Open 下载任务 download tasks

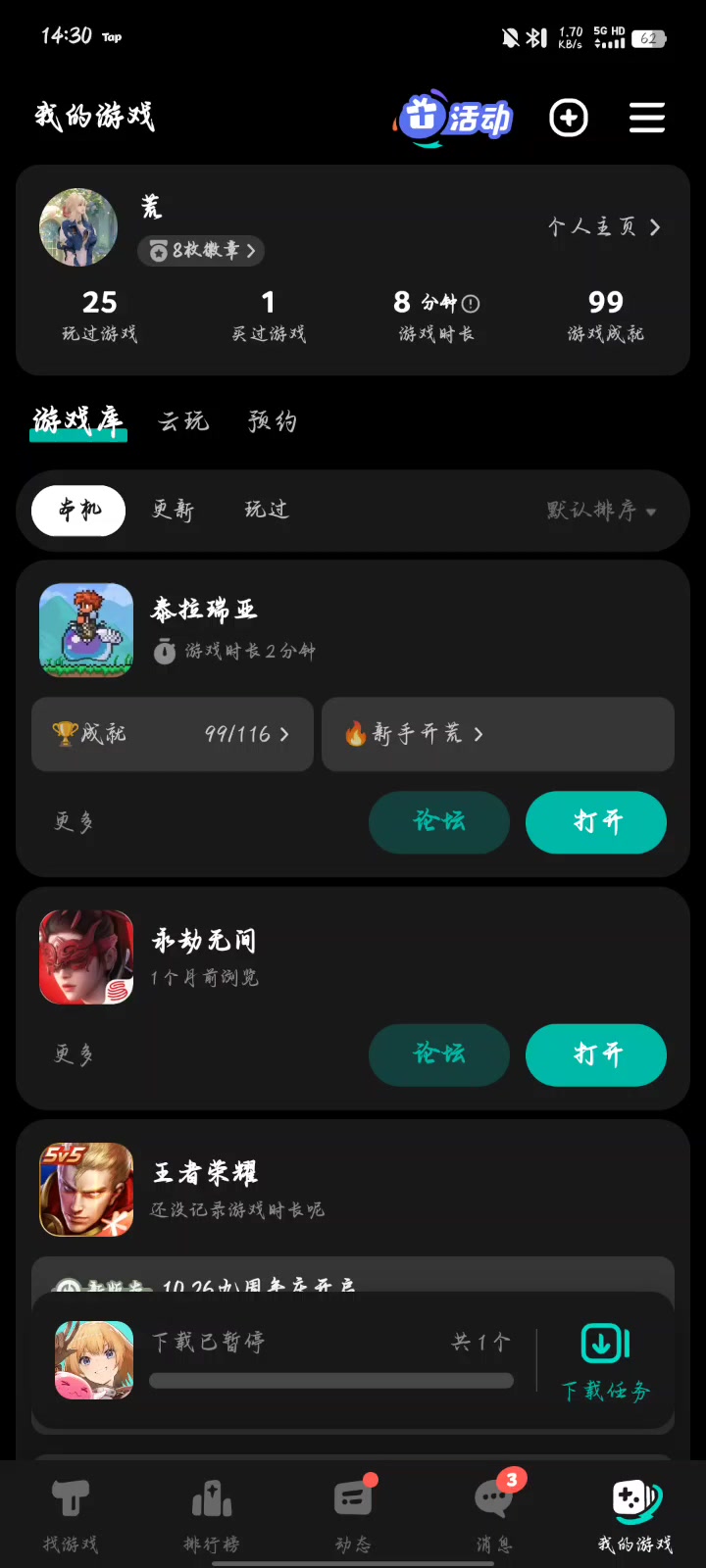tap(606, 1363)
